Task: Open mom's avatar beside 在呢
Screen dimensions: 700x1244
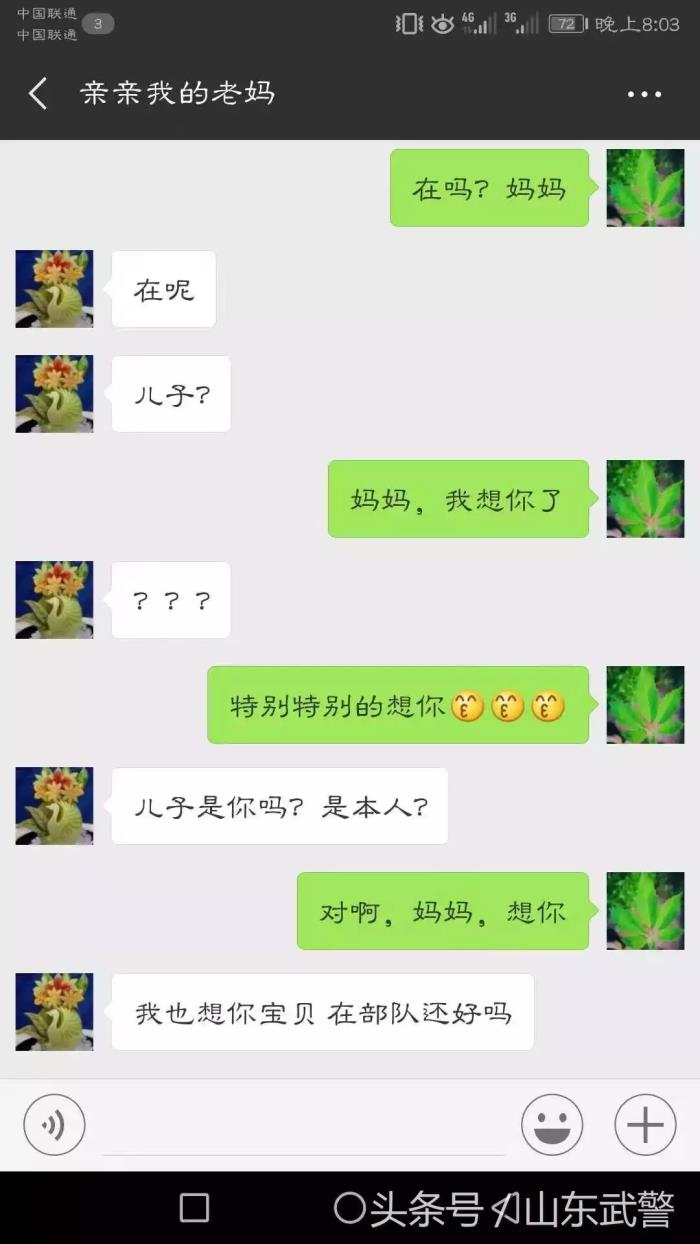Action: [x=54, y=289]
